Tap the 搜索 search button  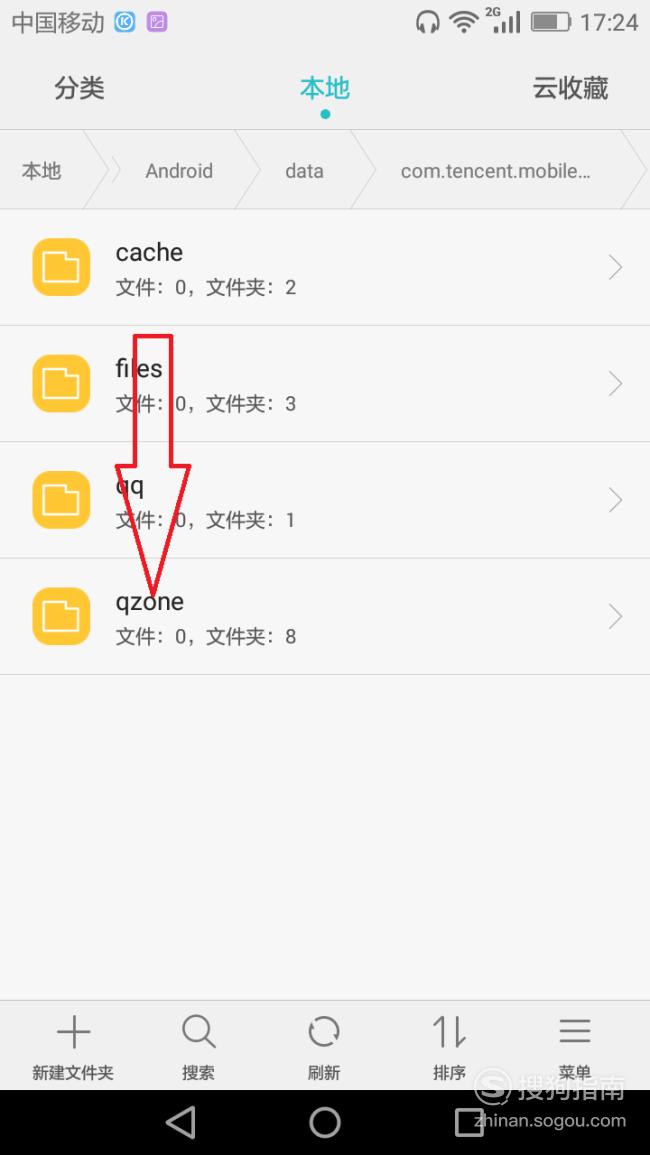pyautogui.click(x=198, y=1046)
